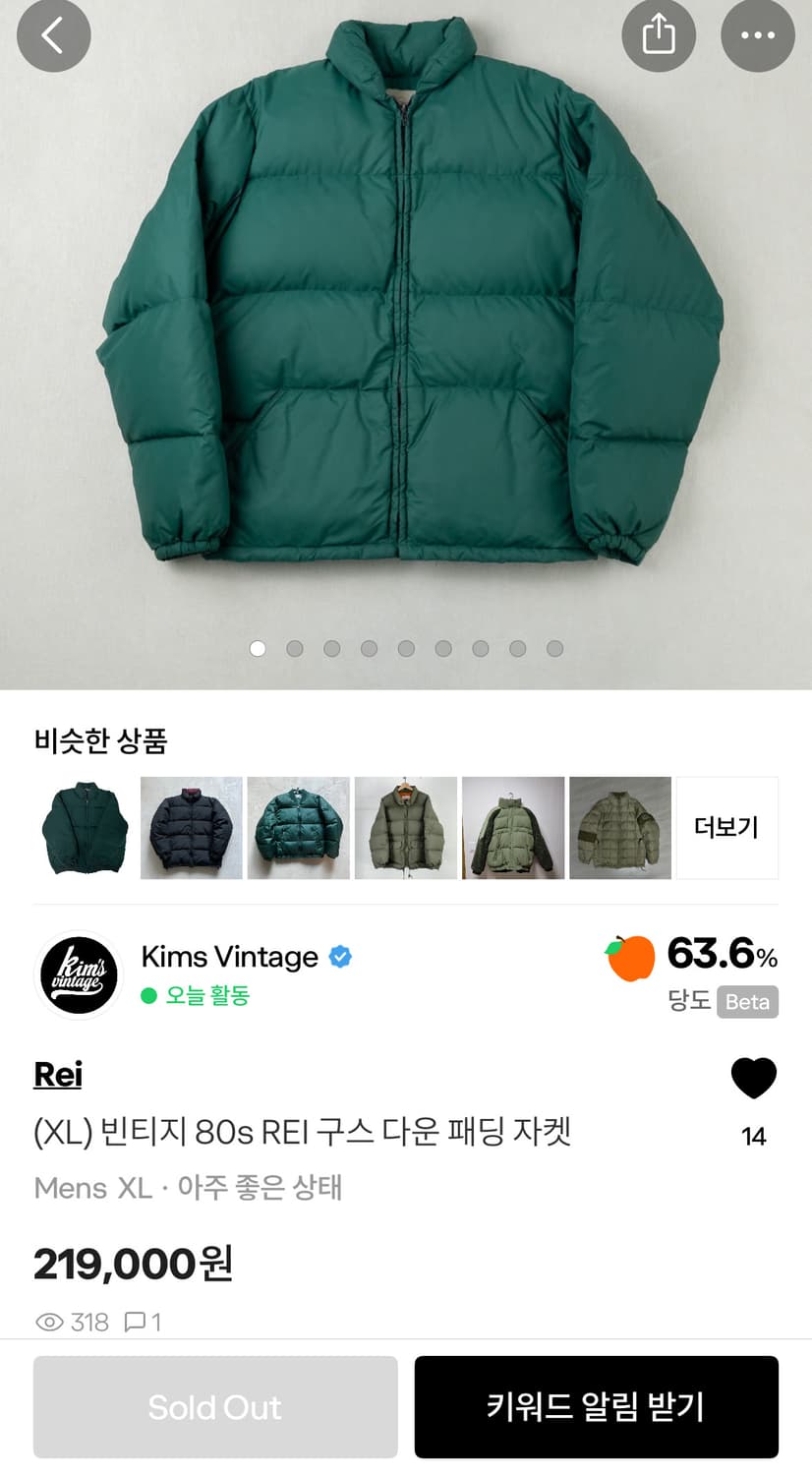Tap the back arrow to exit listing
The width and height of the screenshot is (812, 1475).
click(54, 36)
